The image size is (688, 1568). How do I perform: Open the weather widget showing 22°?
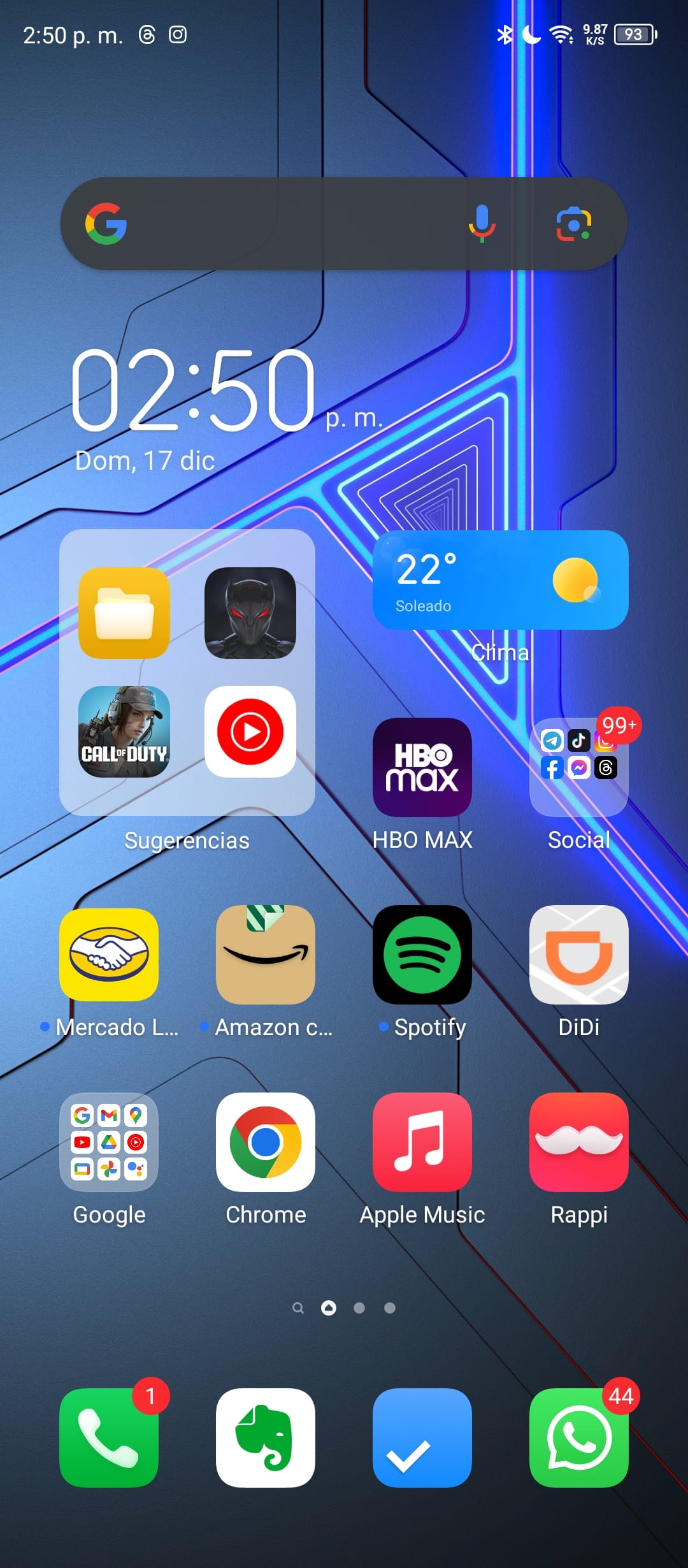(501, 580)
